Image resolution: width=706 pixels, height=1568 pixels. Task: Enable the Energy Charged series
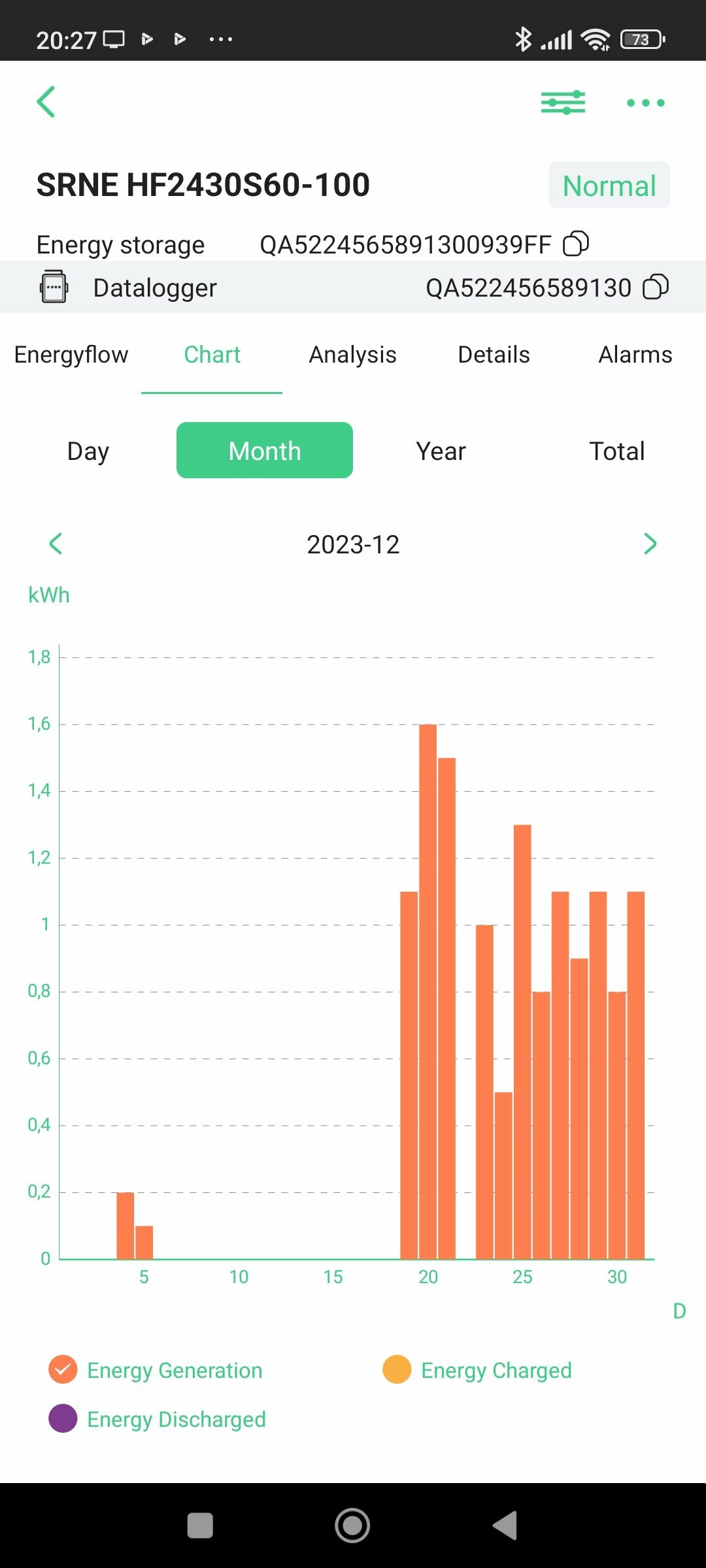point(477,1370)
